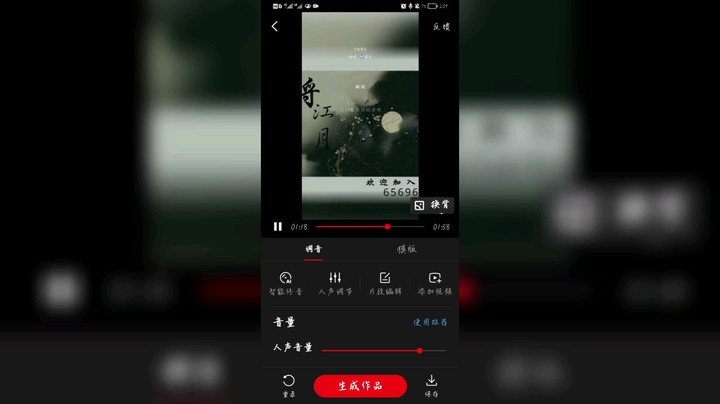Open 反馈 feedback at top right
This screenshot has width=720, height=404.
point(441,27)
